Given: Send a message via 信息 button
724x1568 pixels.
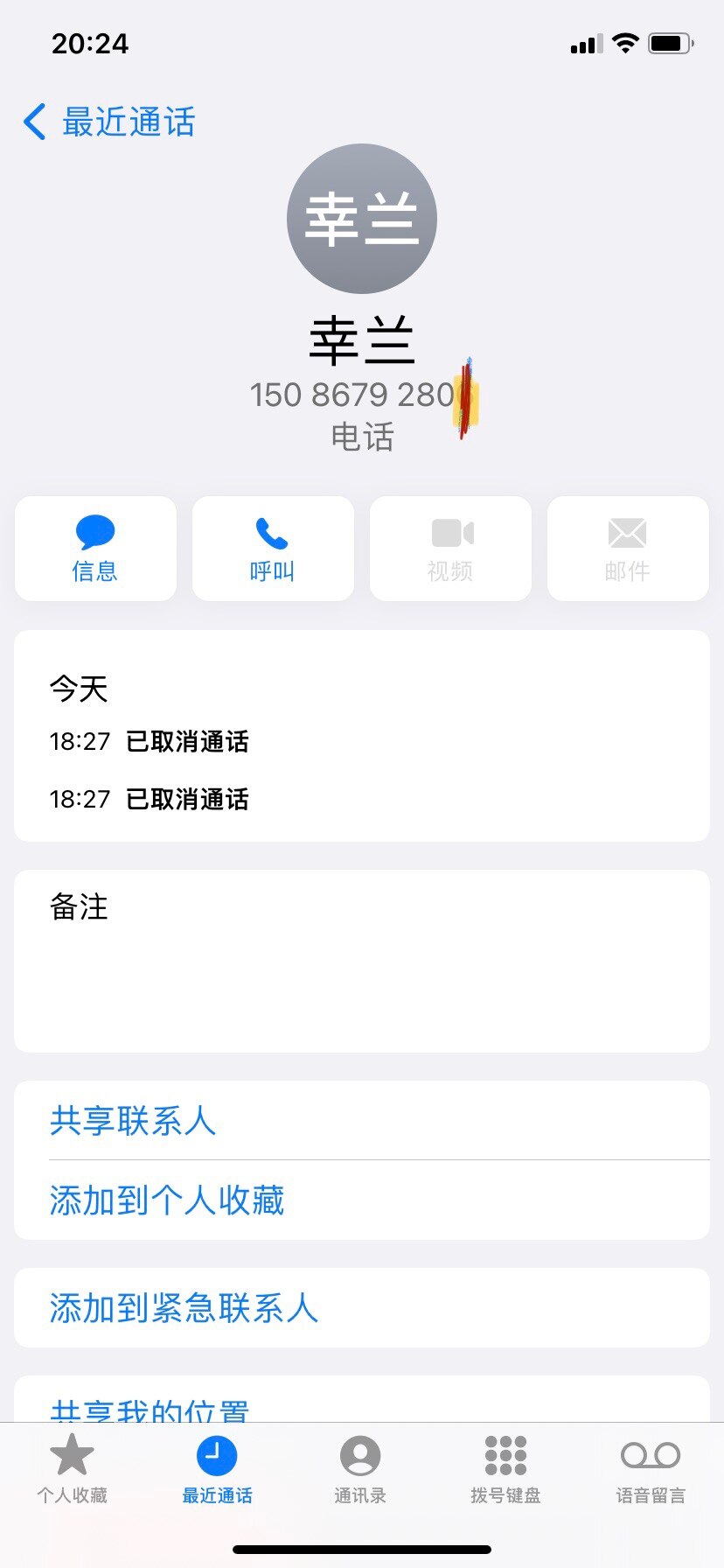Looking at the screenshot, I should 95,549.
